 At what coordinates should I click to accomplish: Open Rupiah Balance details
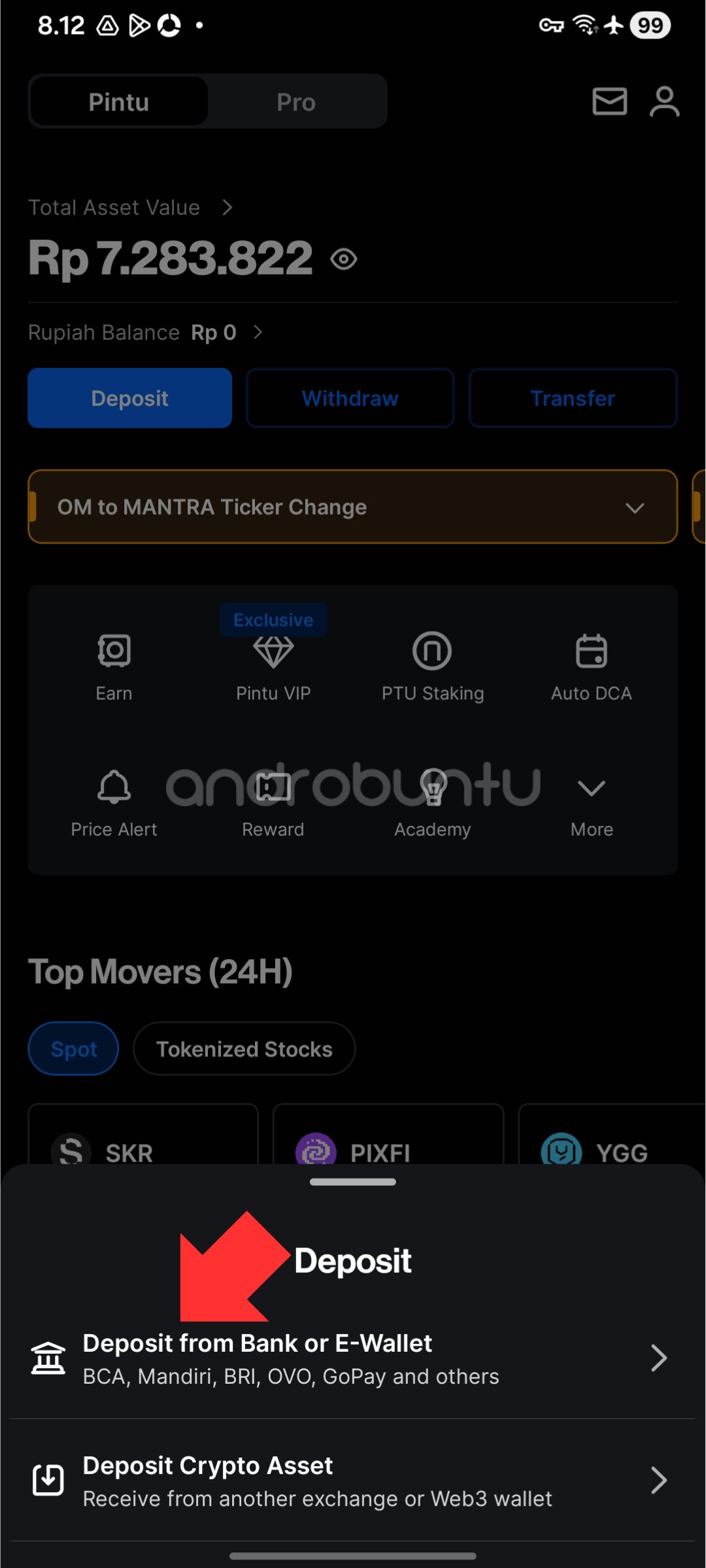(x=145, y=333)
